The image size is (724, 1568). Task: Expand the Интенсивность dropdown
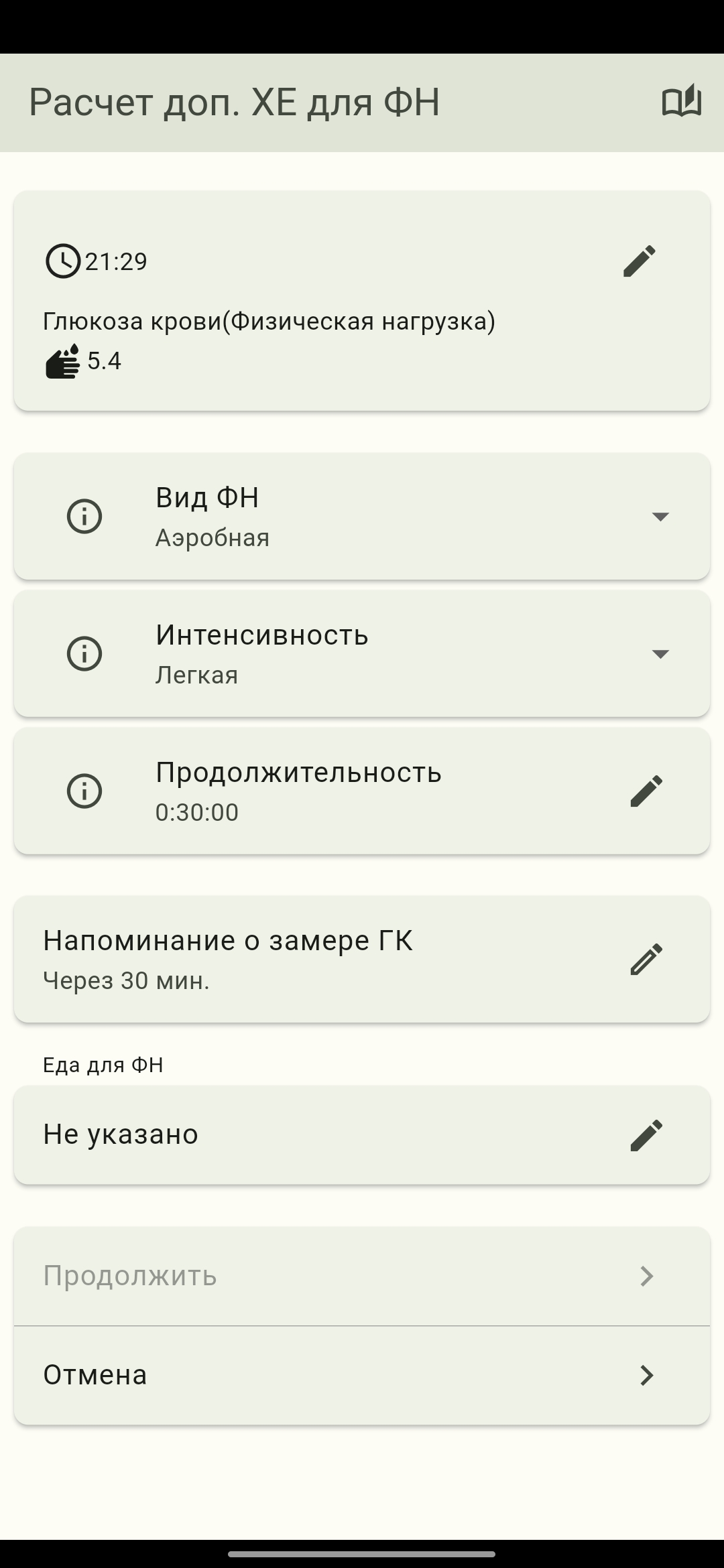coord(660,653)
